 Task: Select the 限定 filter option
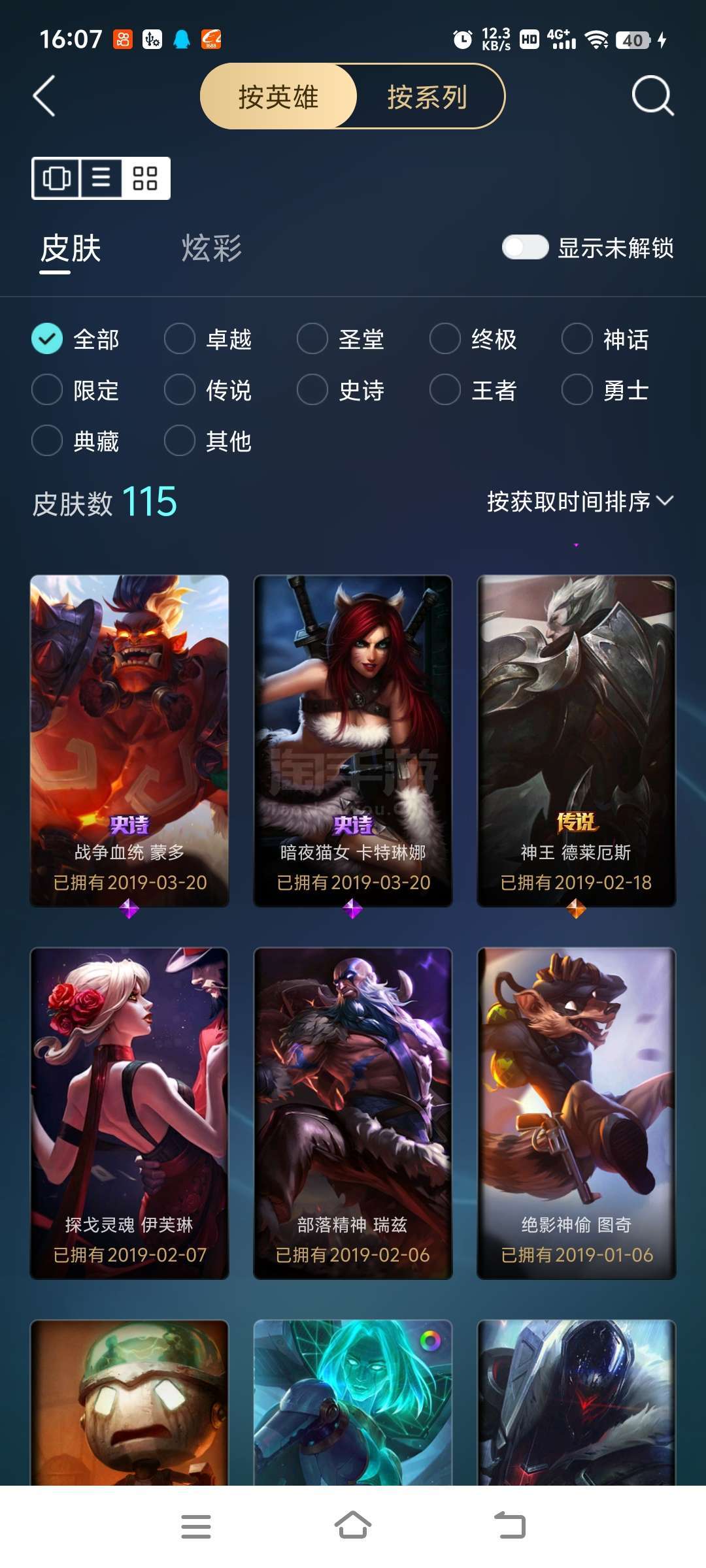click(76, 390)
